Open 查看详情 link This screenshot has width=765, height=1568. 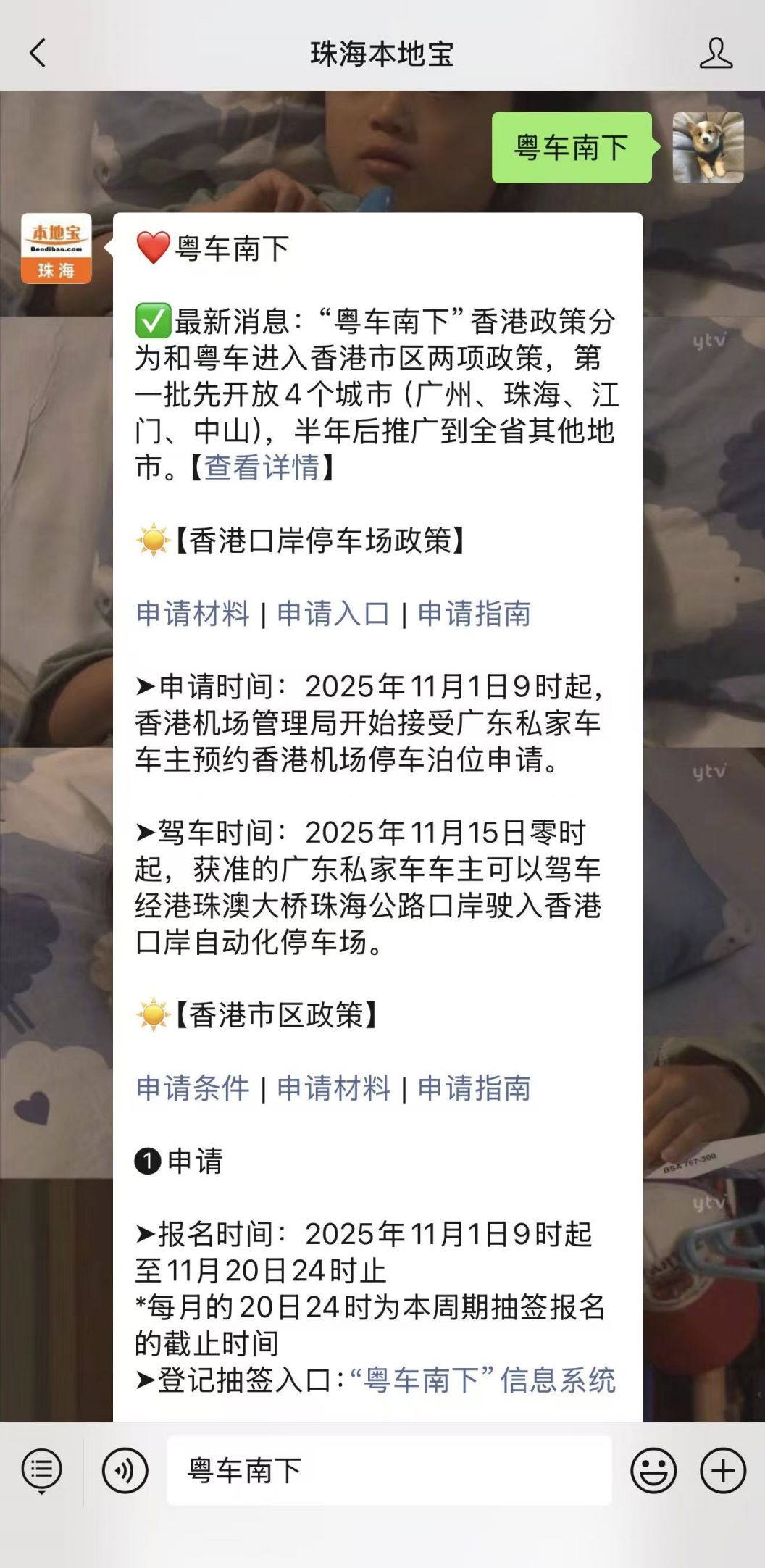click(262, 467)
